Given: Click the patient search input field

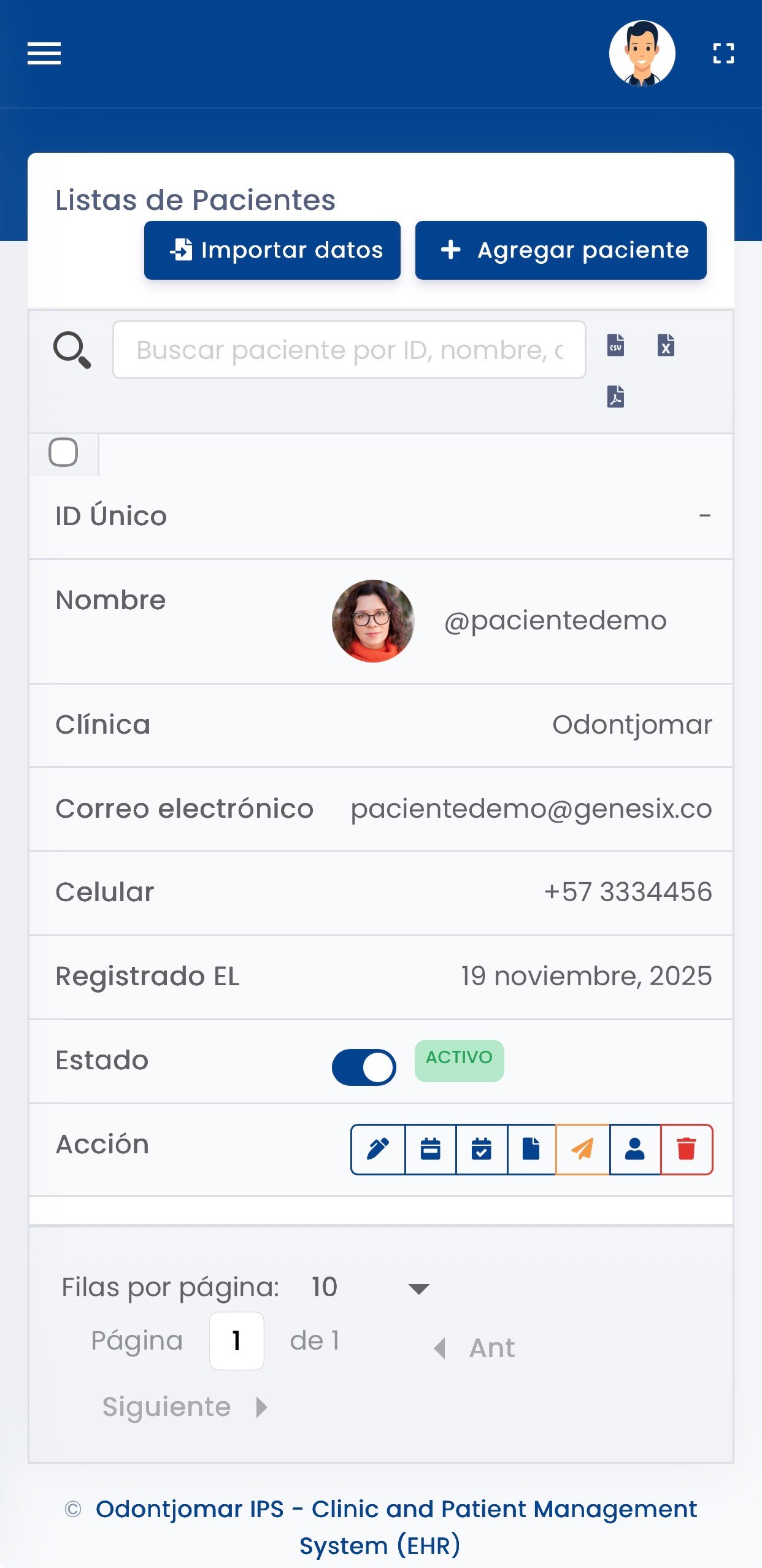Looking at the screenshot, I should [350, 350].
